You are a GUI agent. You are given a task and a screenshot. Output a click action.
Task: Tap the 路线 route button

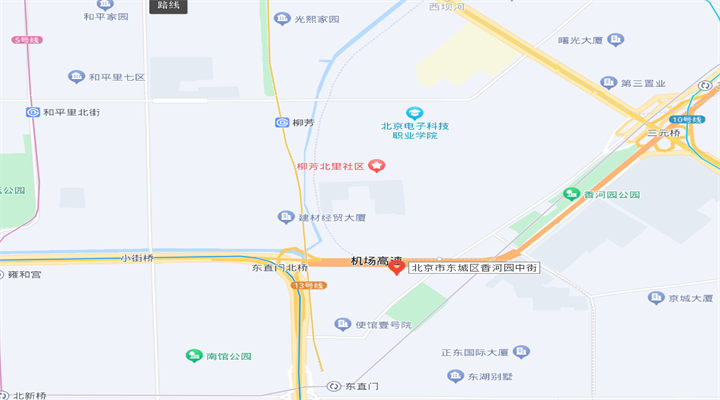(170, 5)
